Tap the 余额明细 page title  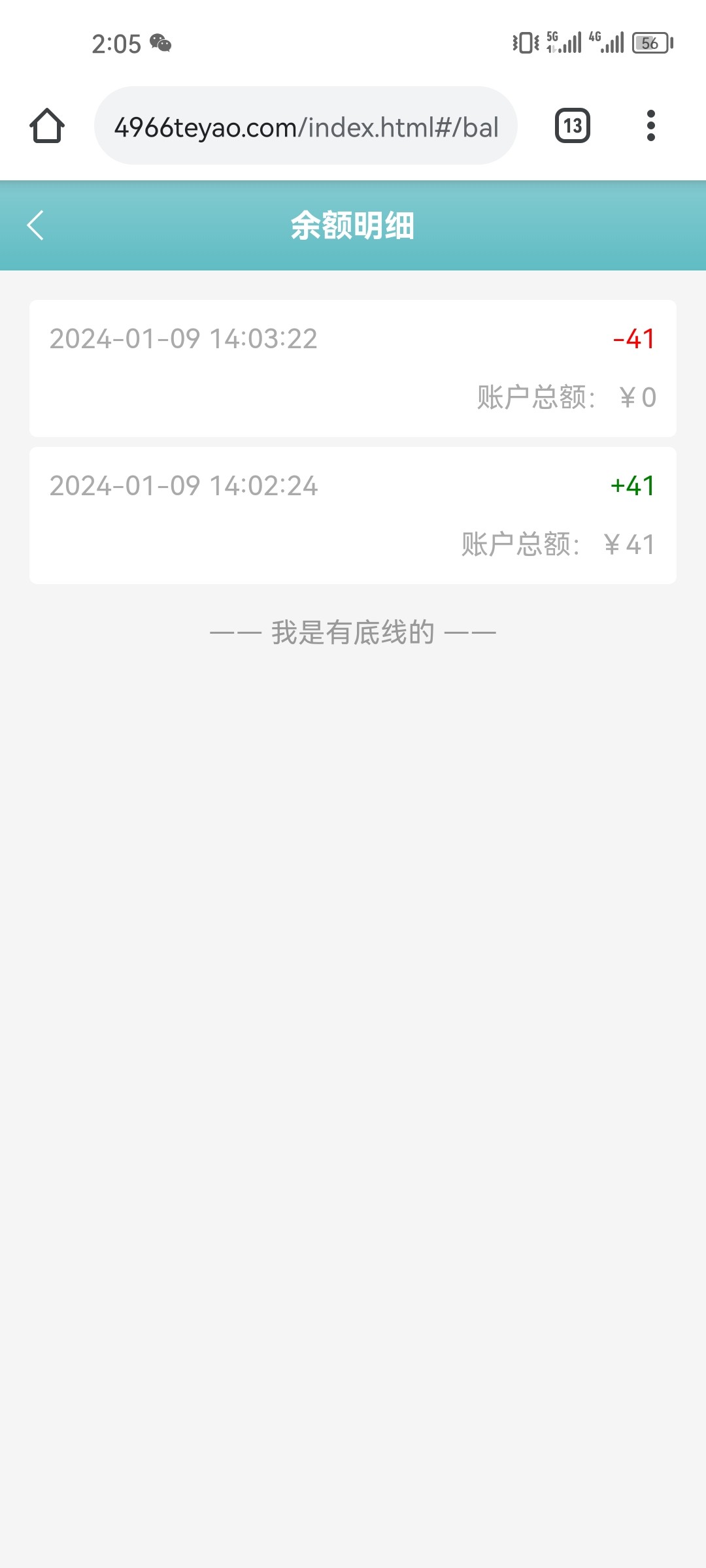pyautogui.click(x=352, y=226)
